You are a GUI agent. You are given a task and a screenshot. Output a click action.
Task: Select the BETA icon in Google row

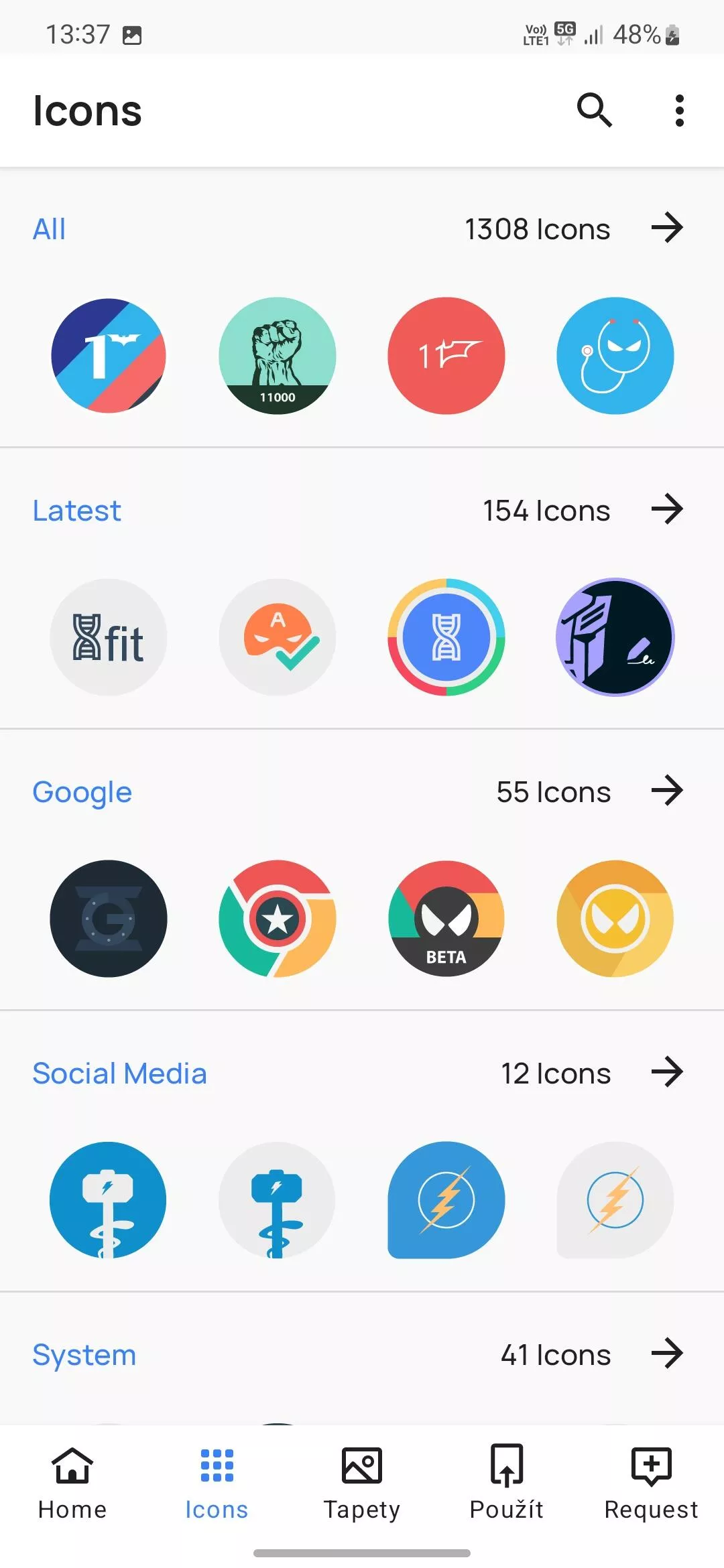click(x=446, y=919)
